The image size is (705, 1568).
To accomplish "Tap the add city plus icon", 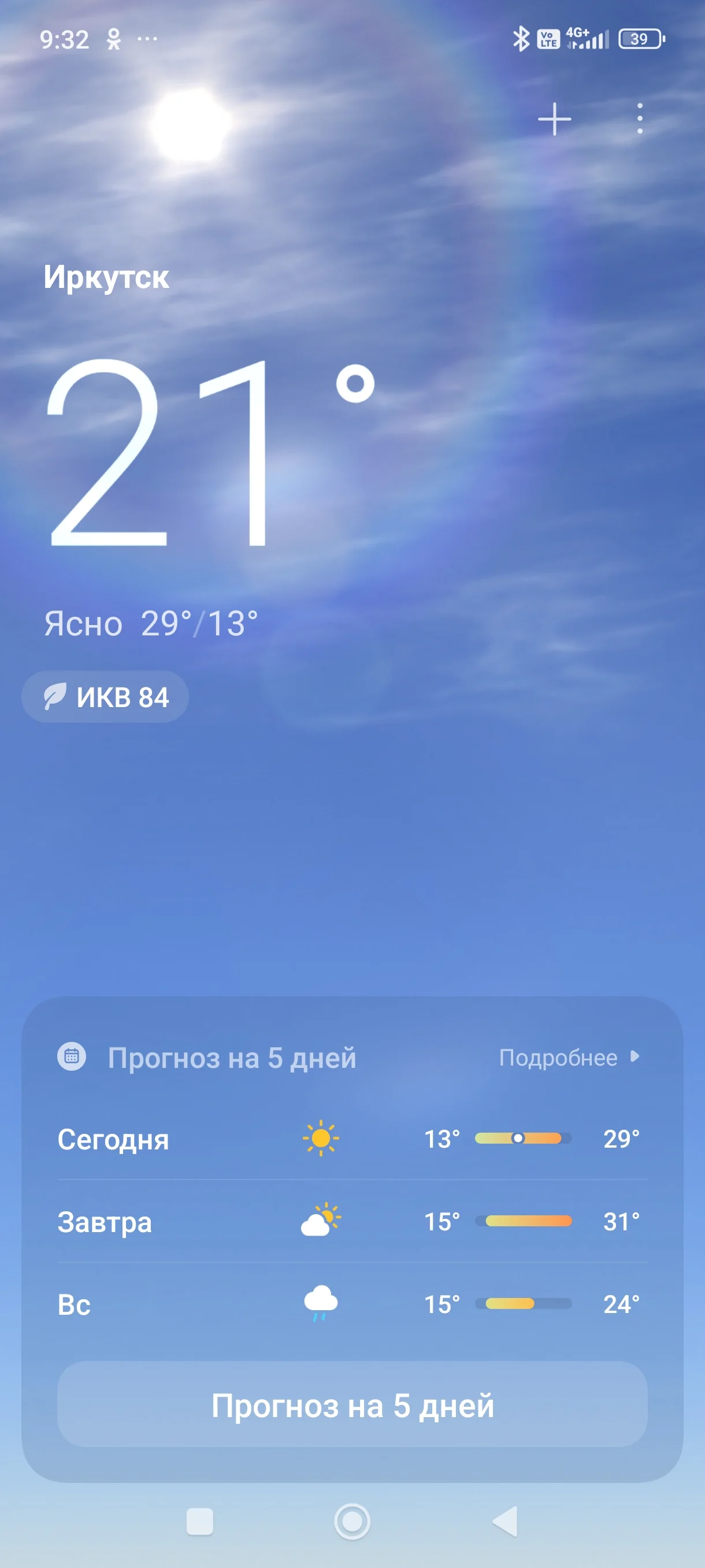I will [x=554, y=119].
